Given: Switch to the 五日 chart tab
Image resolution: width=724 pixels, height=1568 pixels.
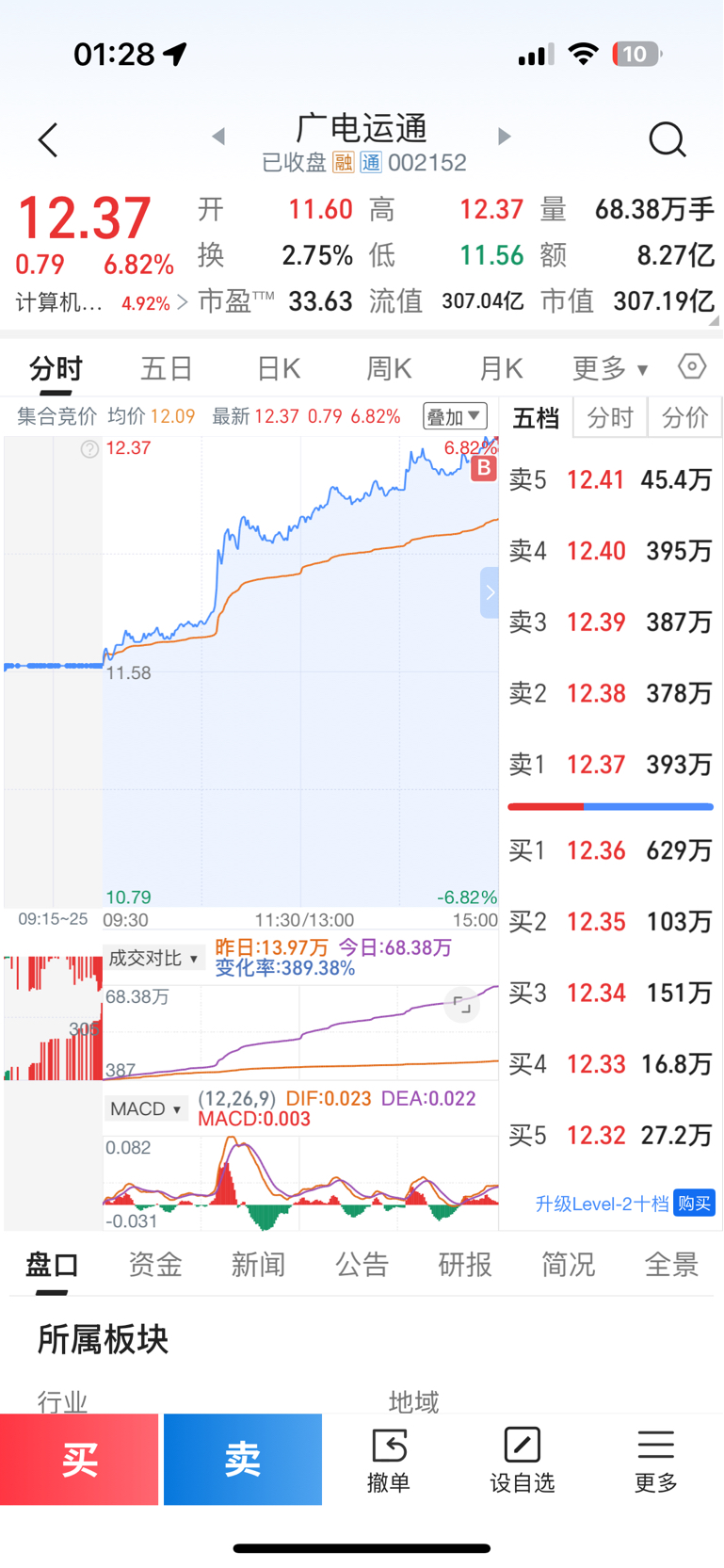Looking at the screenshot, I should [167, 368].
